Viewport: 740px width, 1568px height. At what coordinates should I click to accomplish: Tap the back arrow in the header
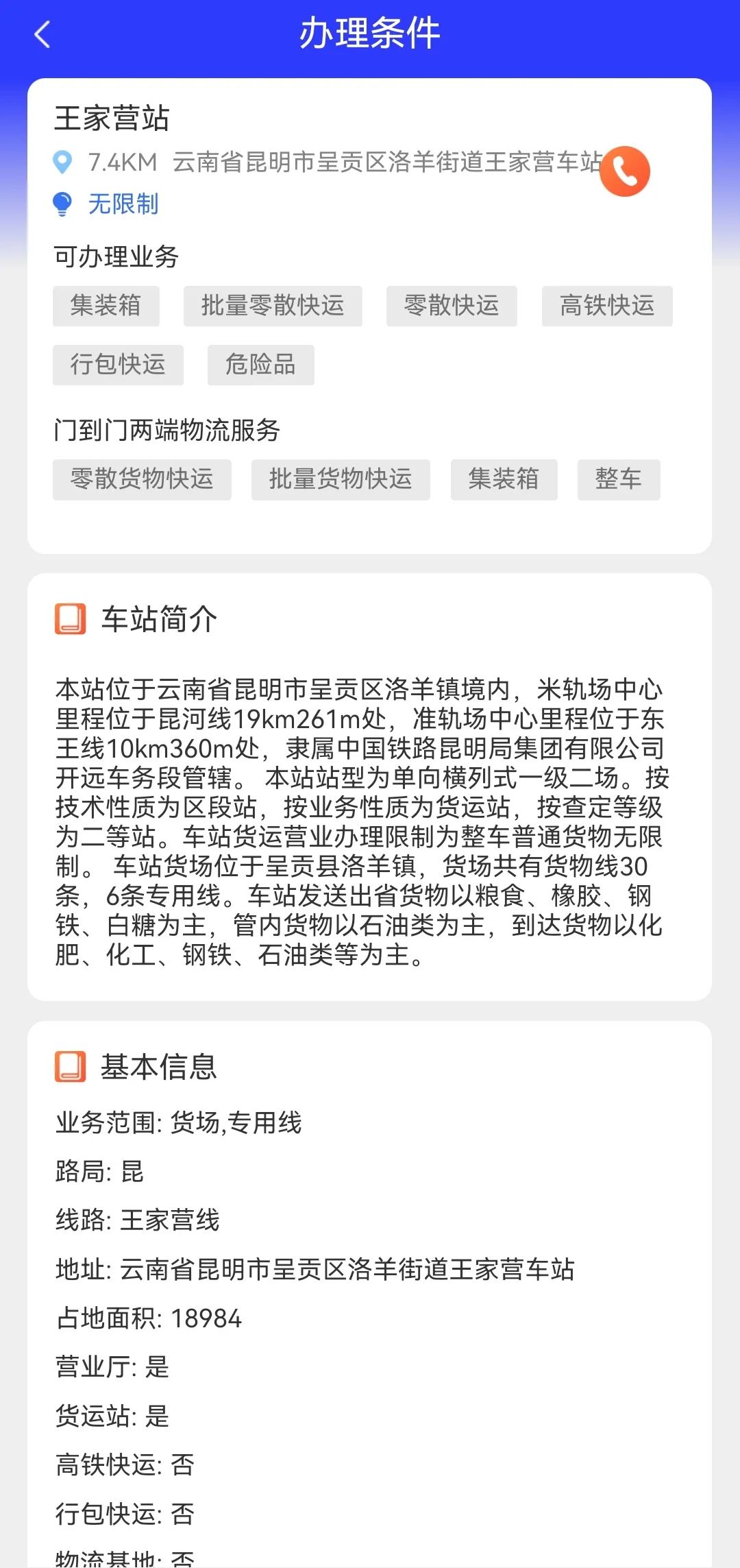pos(41,34)
